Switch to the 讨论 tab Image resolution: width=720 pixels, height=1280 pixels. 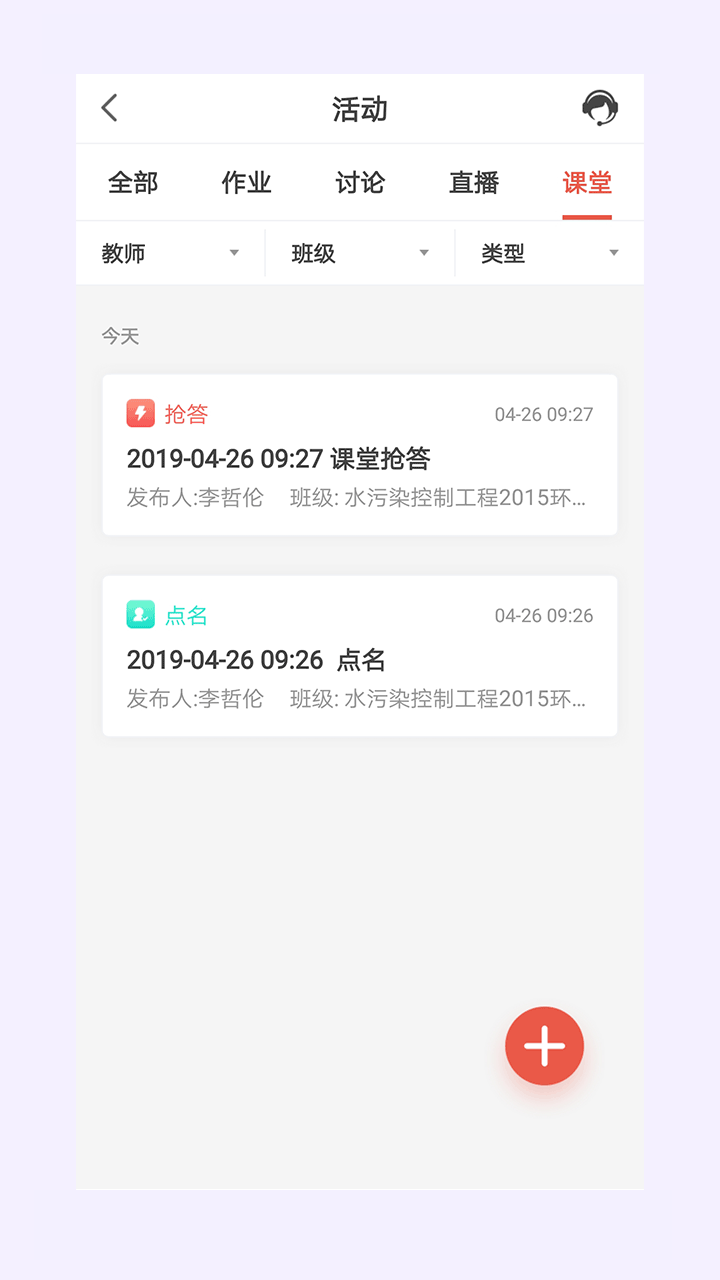359,184
